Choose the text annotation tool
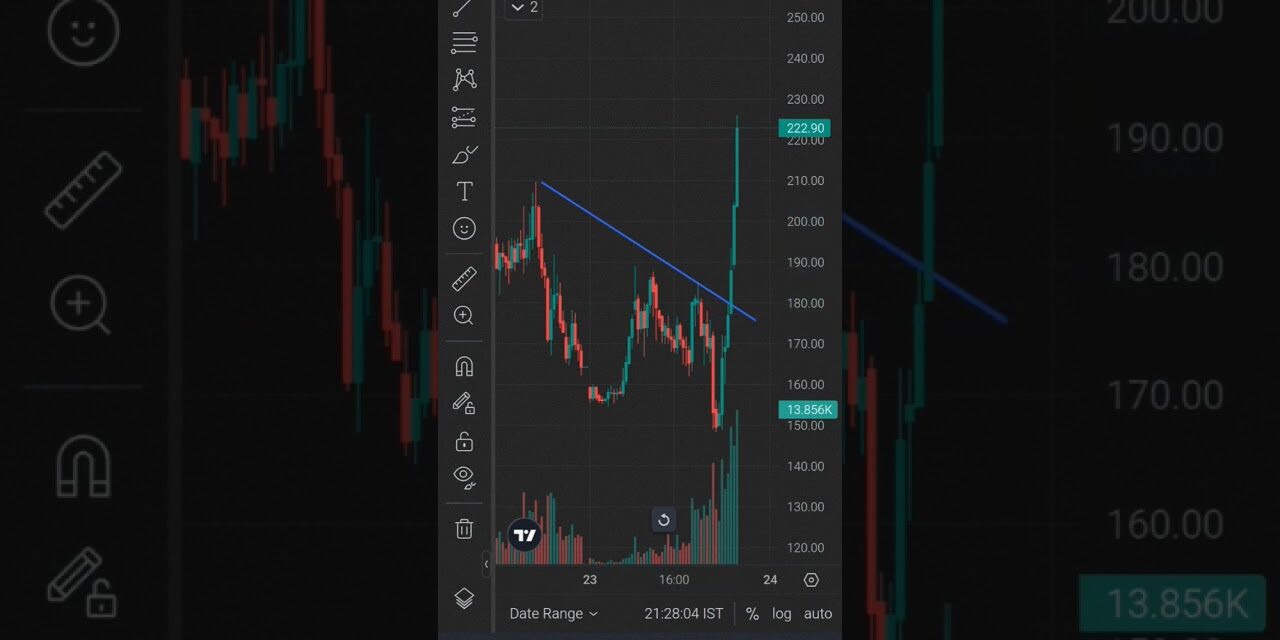Screen dimensions: 1280x640 click(464, 191)
